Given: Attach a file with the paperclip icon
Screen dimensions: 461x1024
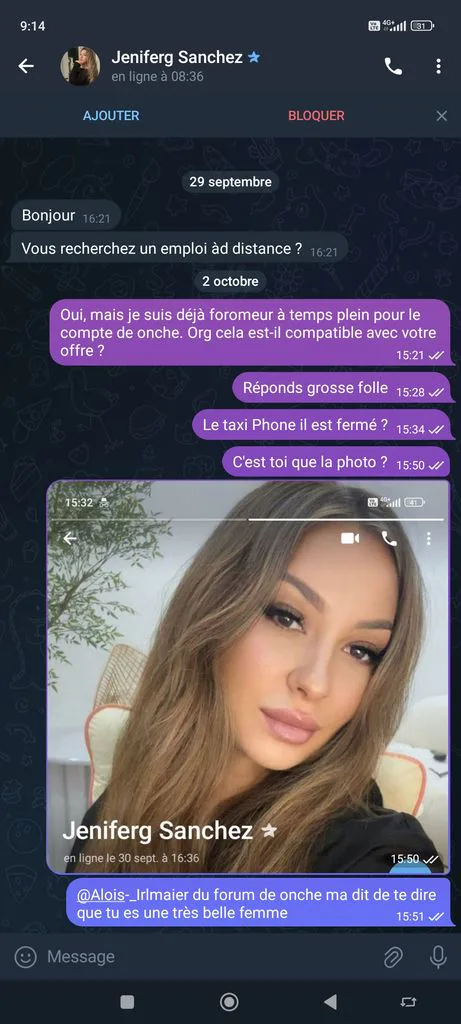Looking at the screenshot, I should [393, 957].
